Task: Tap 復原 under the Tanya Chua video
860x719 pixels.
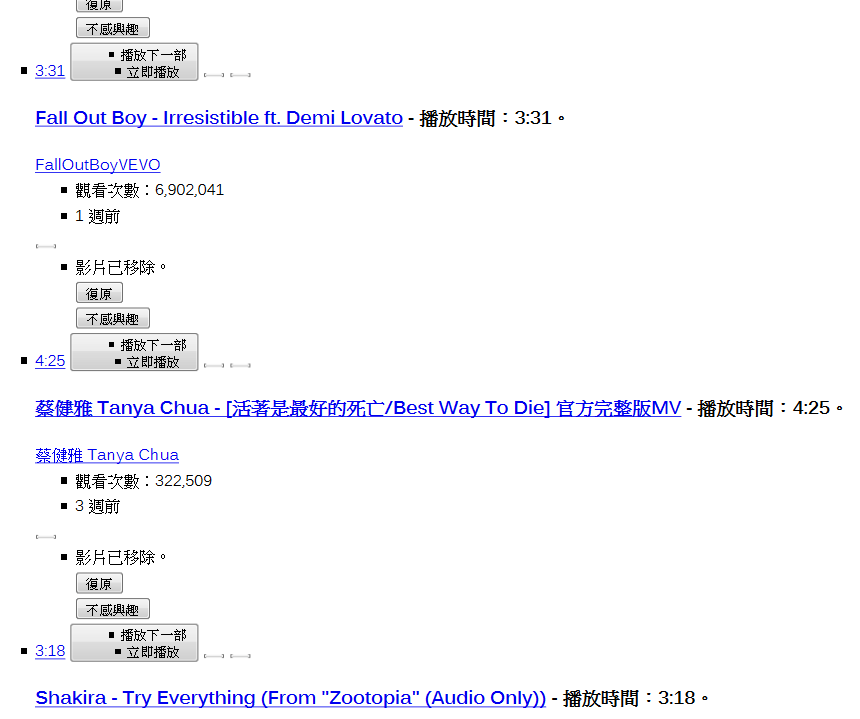Action: point(99,584)
